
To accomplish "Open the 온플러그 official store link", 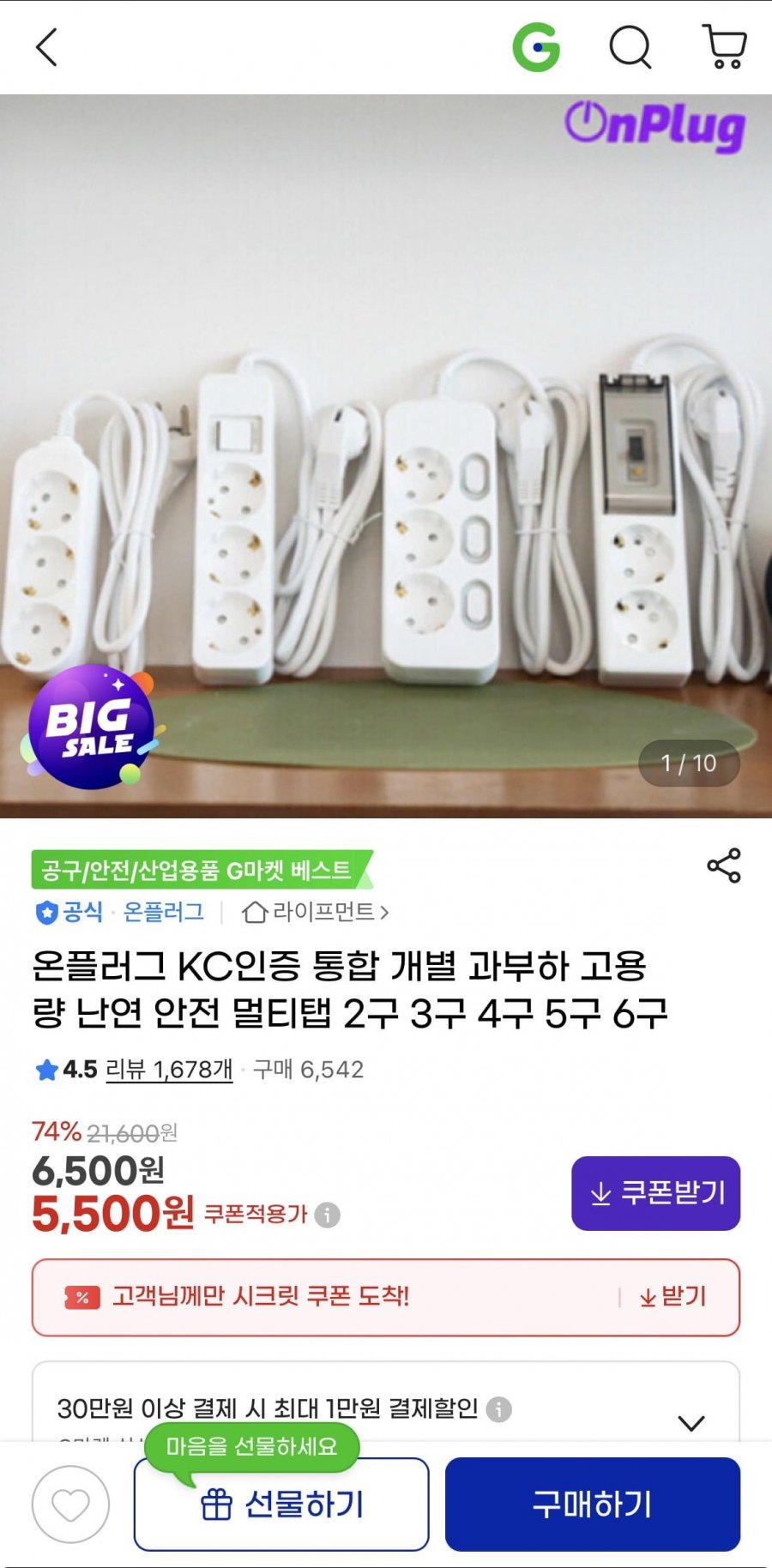I will tap(163, 912).
